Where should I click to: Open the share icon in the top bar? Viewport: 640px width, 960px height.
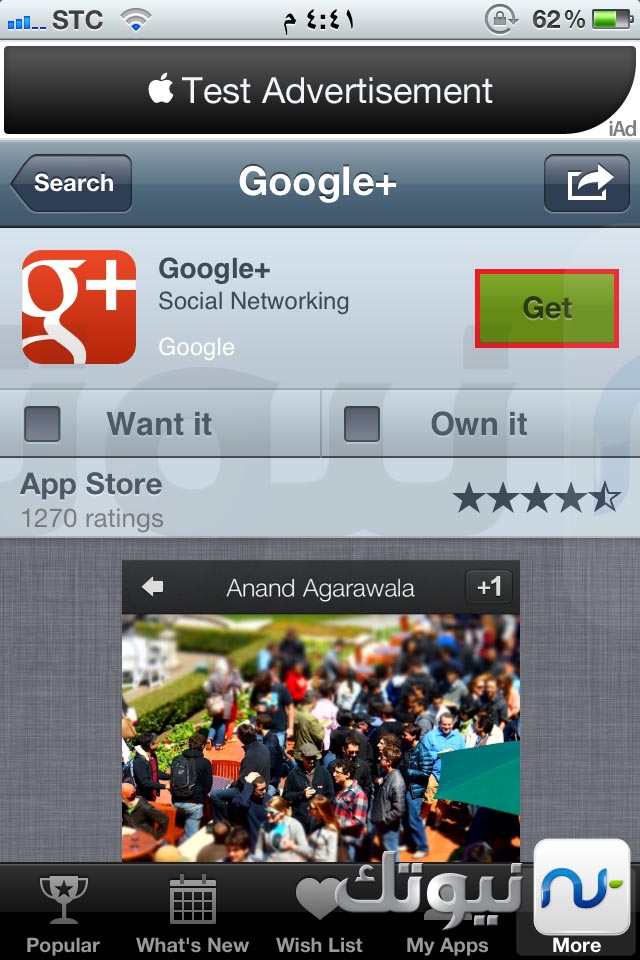click(x=587, y=183)
